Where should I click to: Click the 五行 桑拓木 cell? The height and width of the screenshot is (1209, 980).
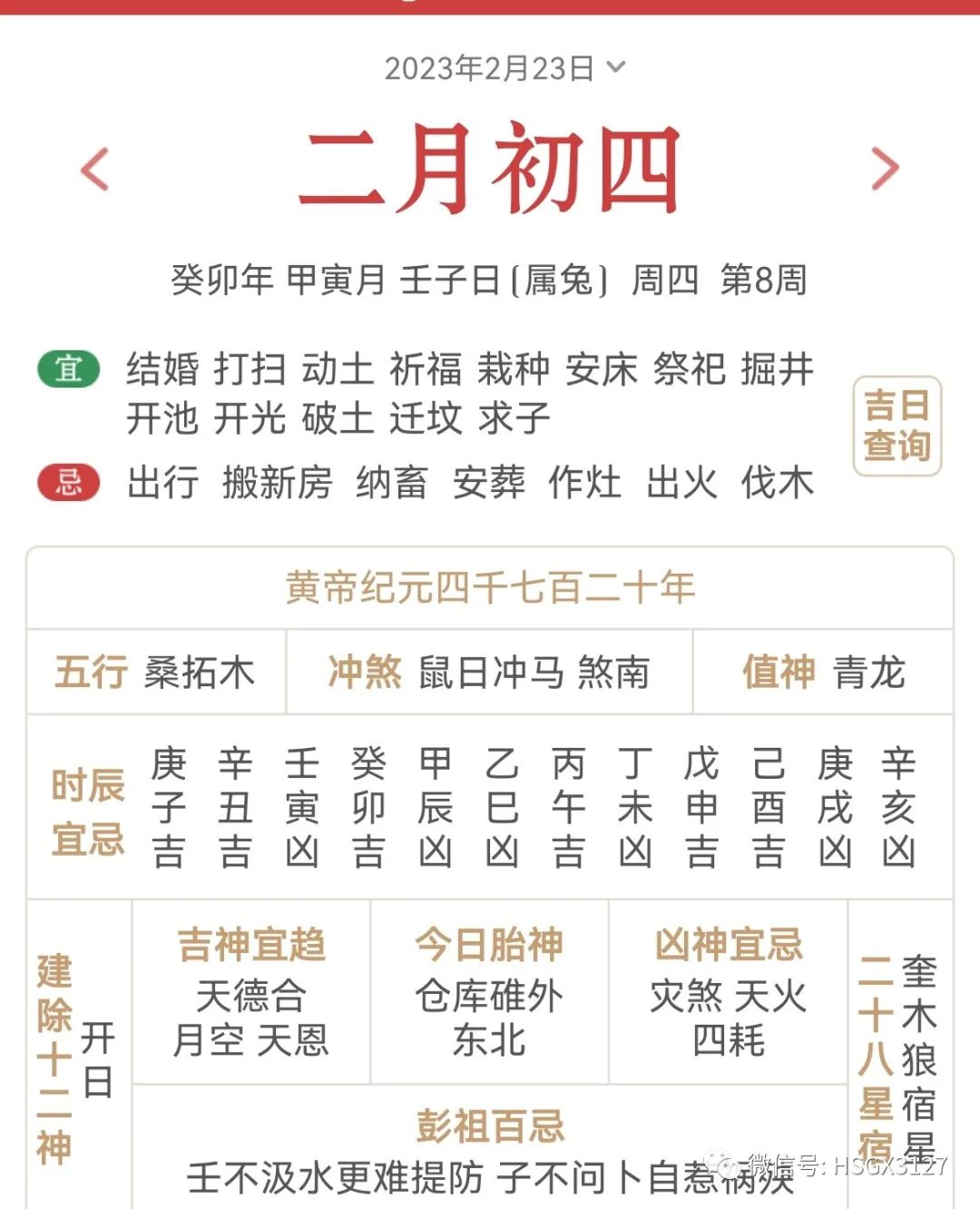point(154,673)
